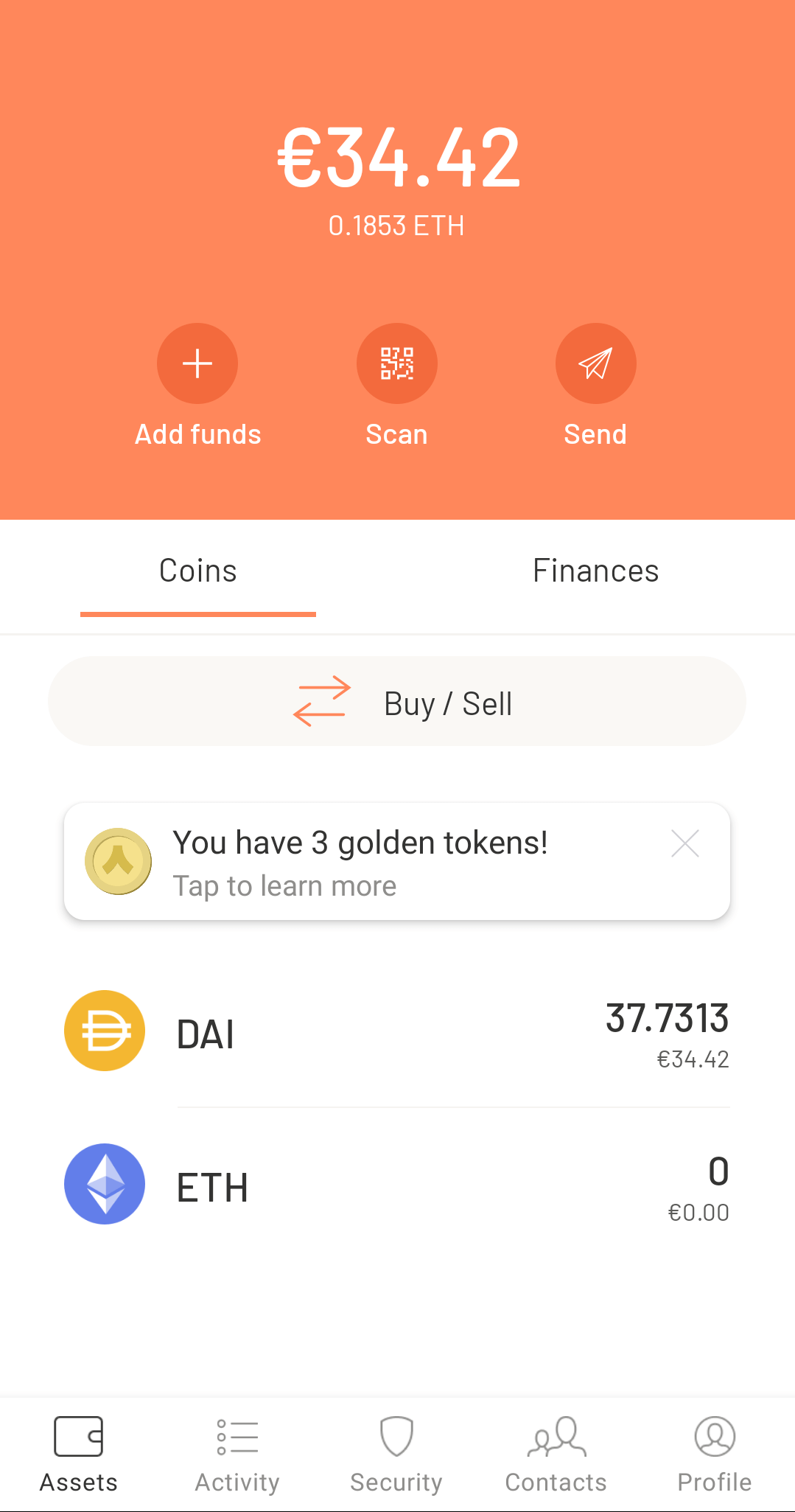
Task: Open the ETH coin details
Action: pos(397,1185)
